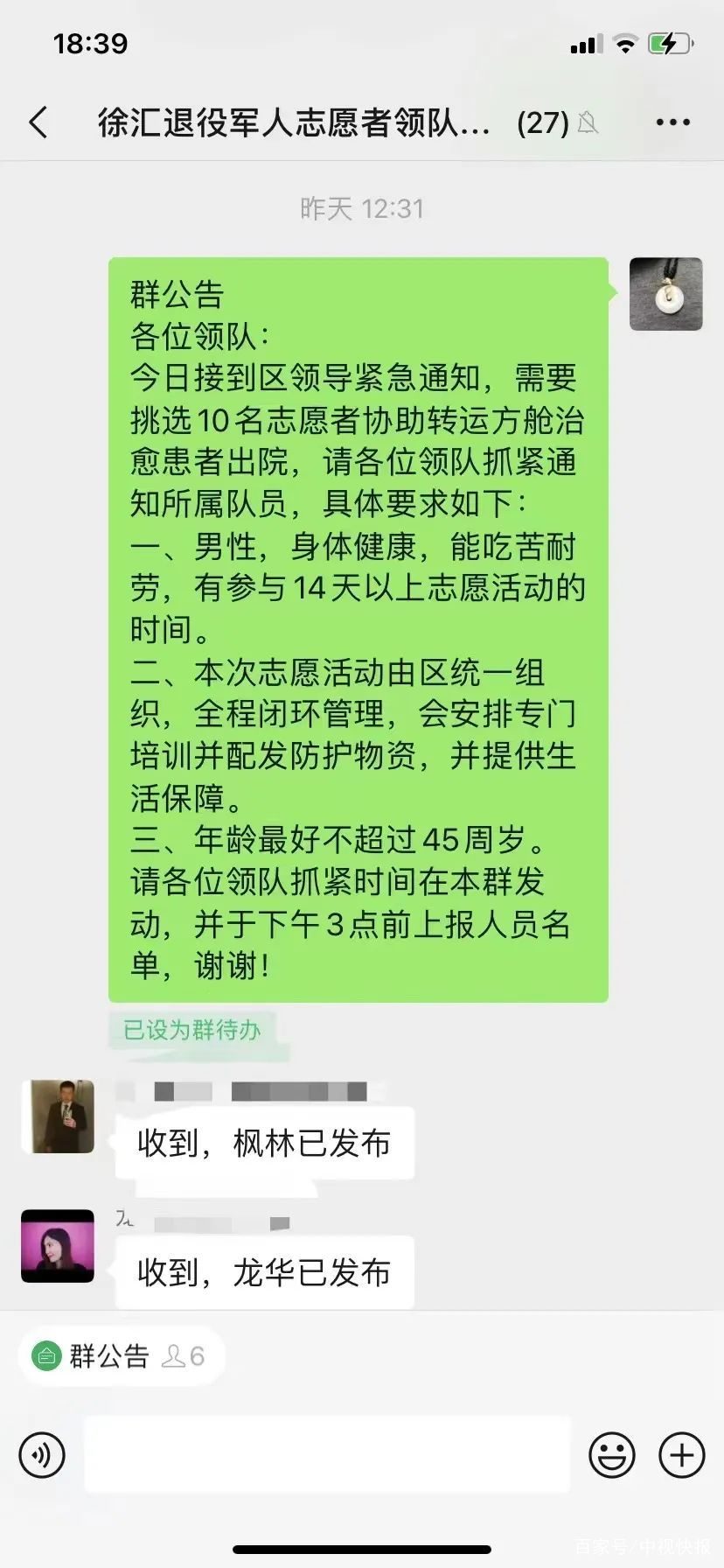Image resolution: width=724 pixels, height=1568 pixels.
Task: Open the emoji picker
Action: [611, 1455]
